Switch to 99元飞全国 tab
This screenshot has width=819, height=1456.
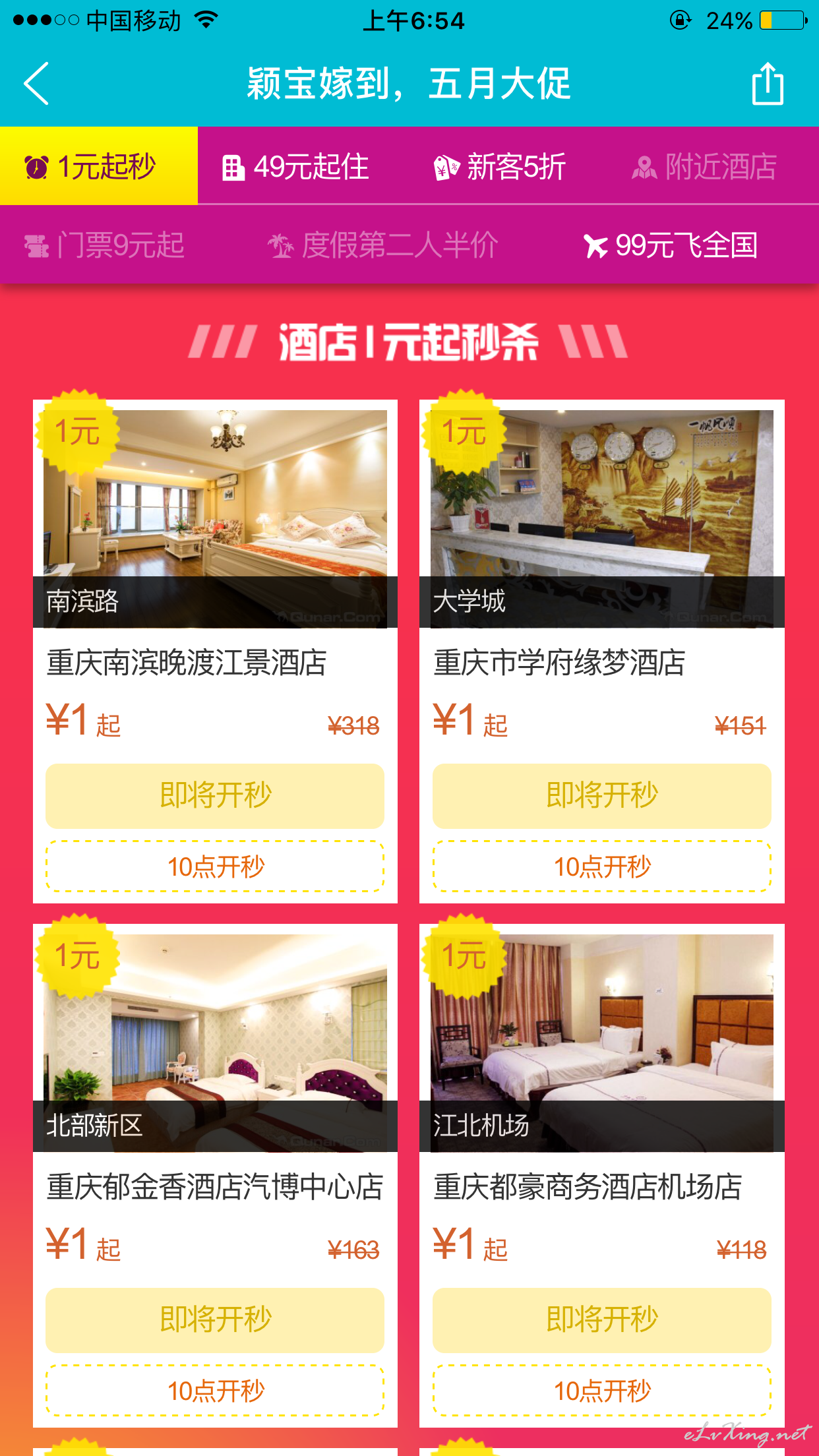(x=671, y=245)
